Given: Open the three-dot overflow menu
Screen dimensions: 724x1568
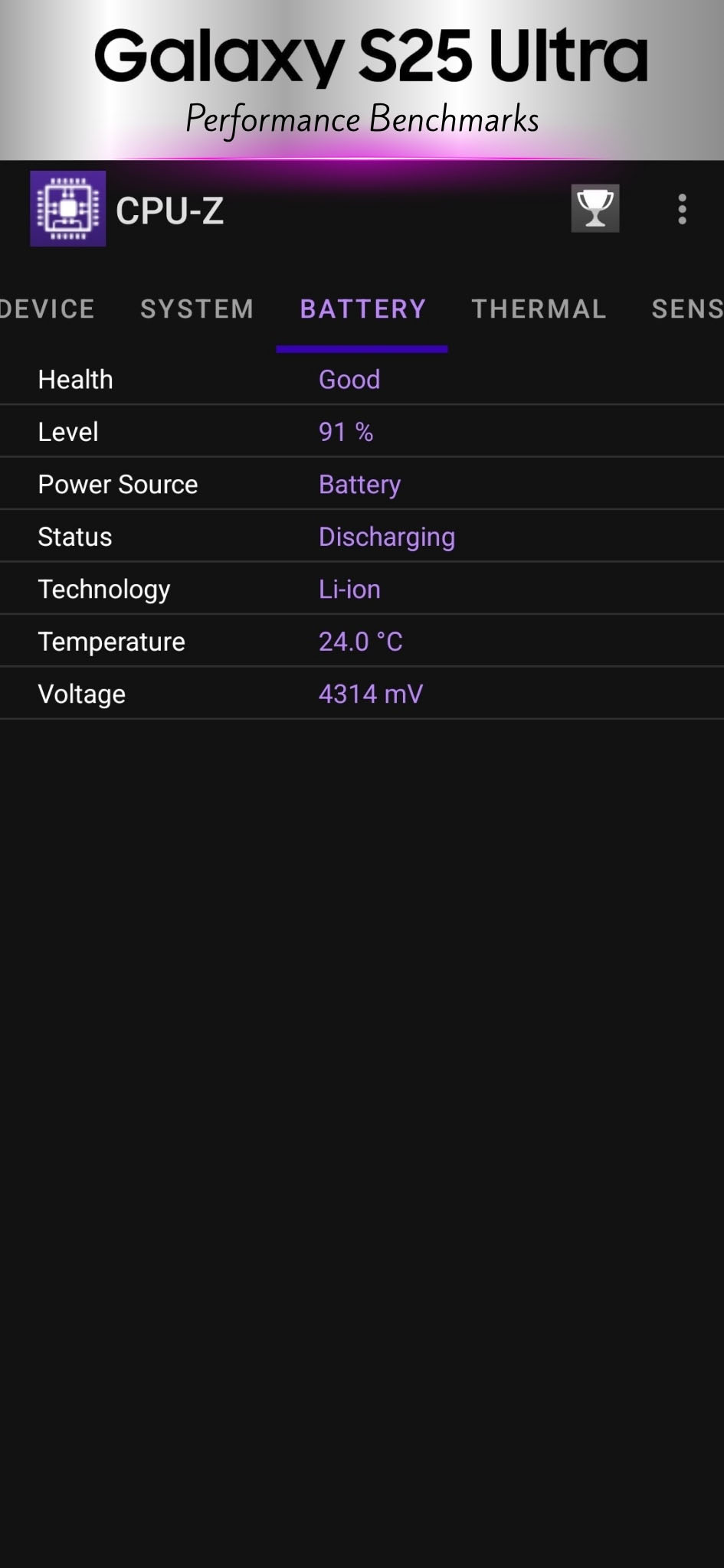Looking at the screenshot, I should pyautogui.click(x=682, y=209).
